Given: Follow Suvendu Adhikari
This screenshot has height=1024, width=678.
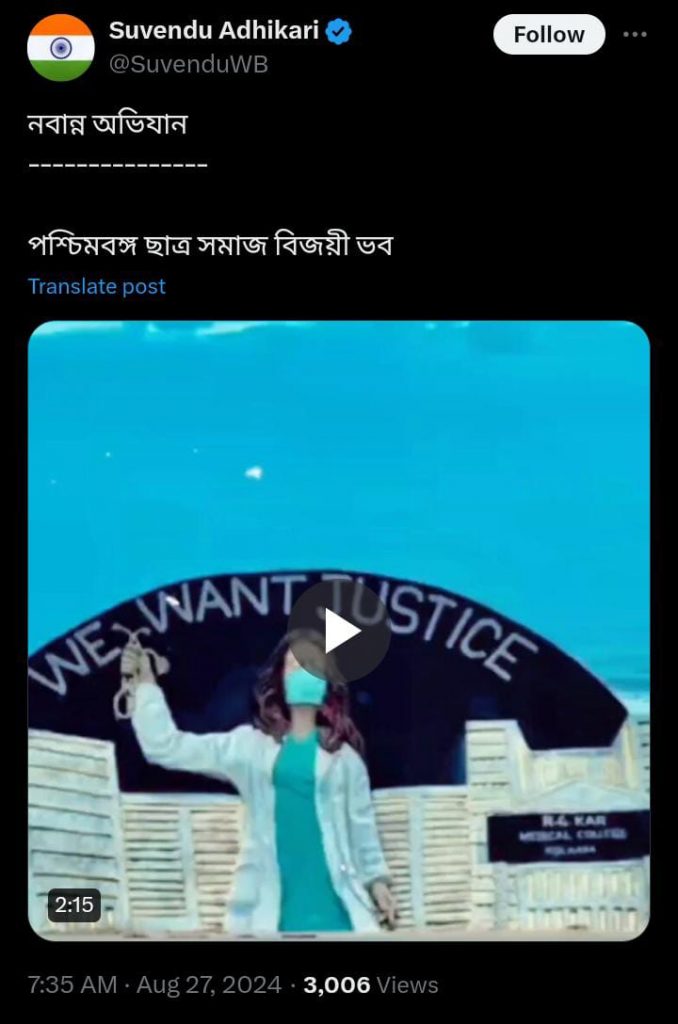Looking at the screenshot, I should (x=548, y=35).
